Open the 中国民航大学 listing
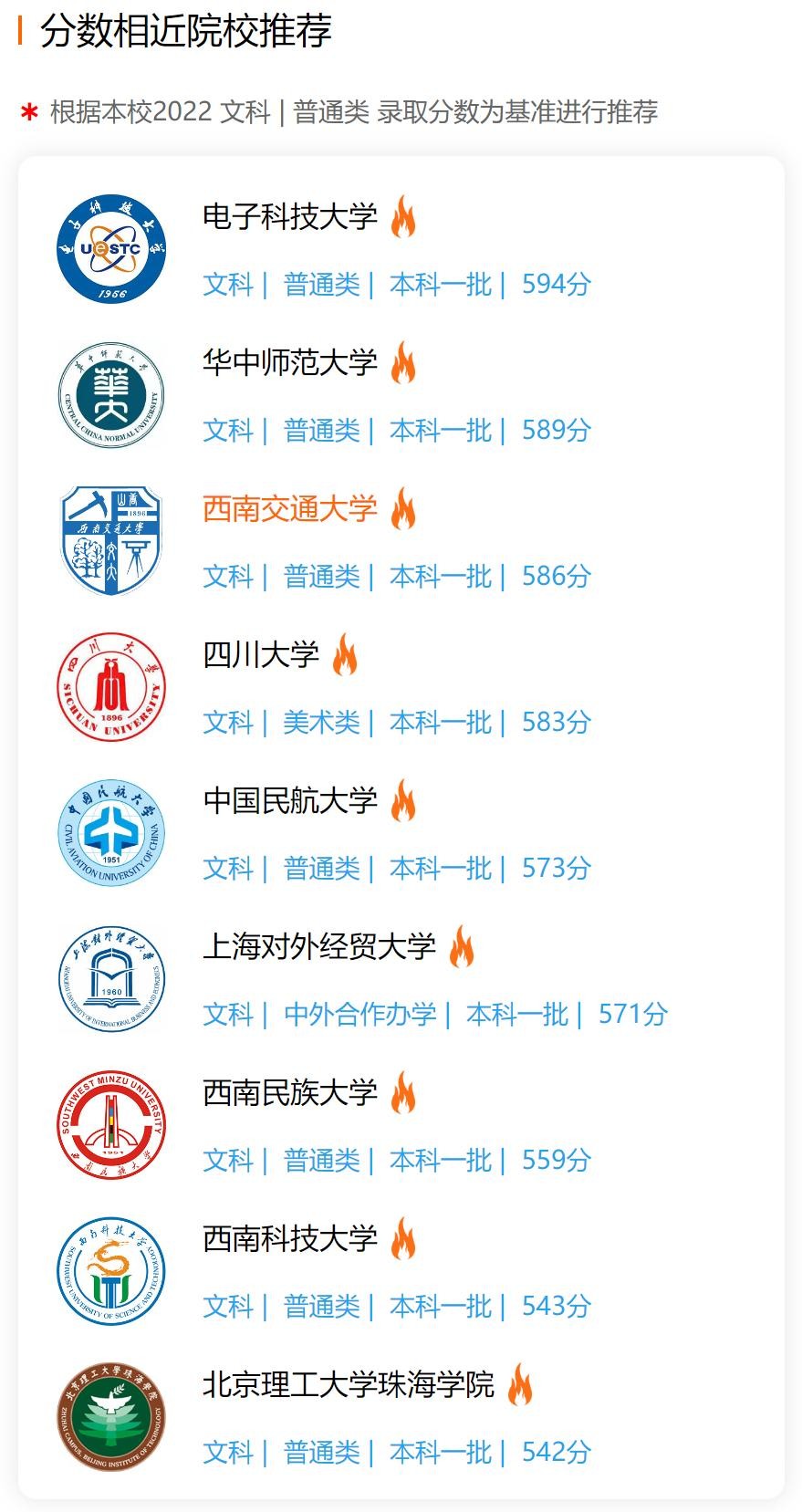This screenshot has height=1512, width=802. (x=289, y=801)
